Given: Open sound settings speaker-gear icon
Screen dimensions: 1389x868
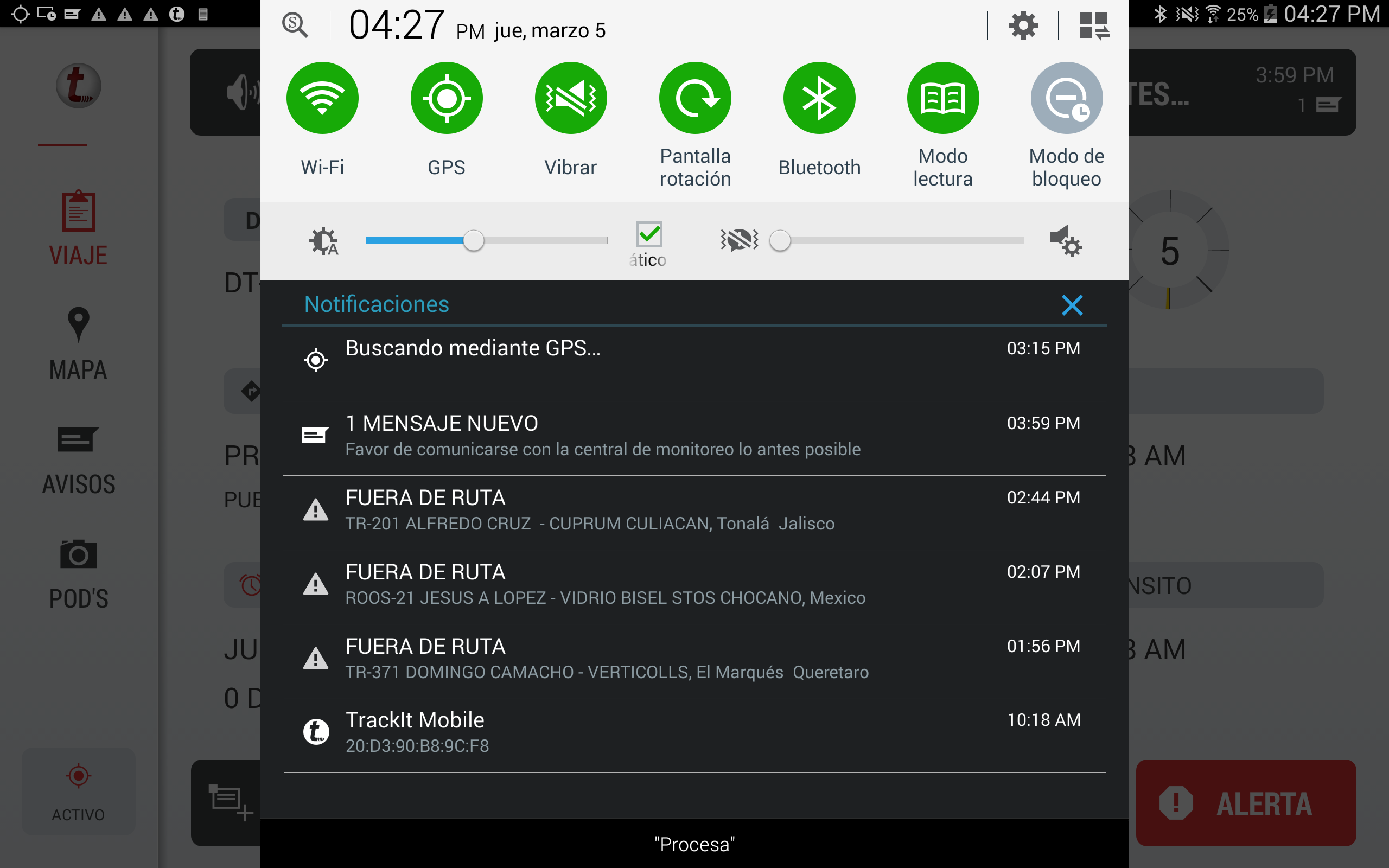Looking at the screenshot, I should (1065, 240).
